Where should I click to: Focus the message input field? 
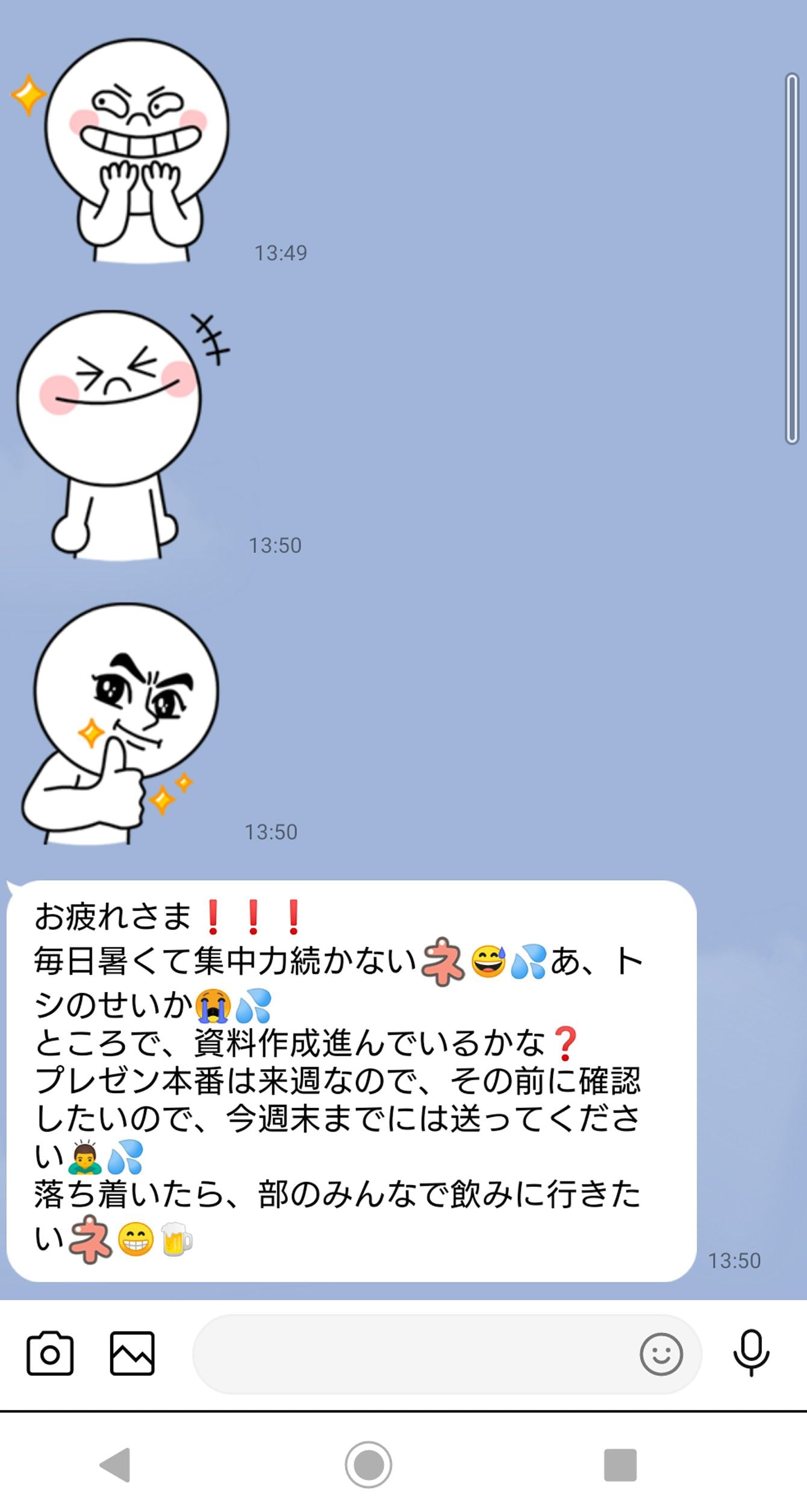[x=410, y=1354]
